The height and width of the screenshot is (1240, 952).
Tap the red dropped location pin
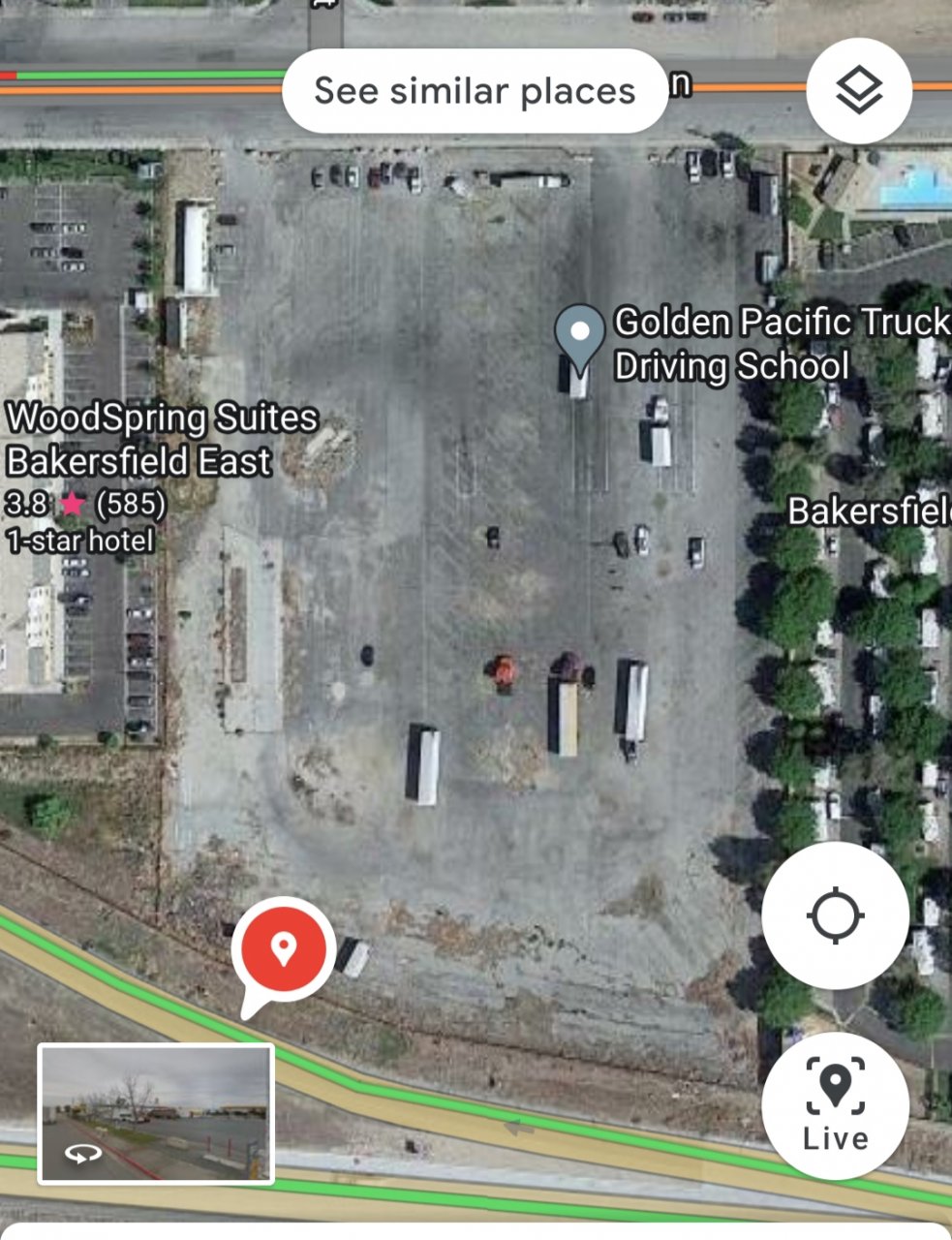click(283, 947)
